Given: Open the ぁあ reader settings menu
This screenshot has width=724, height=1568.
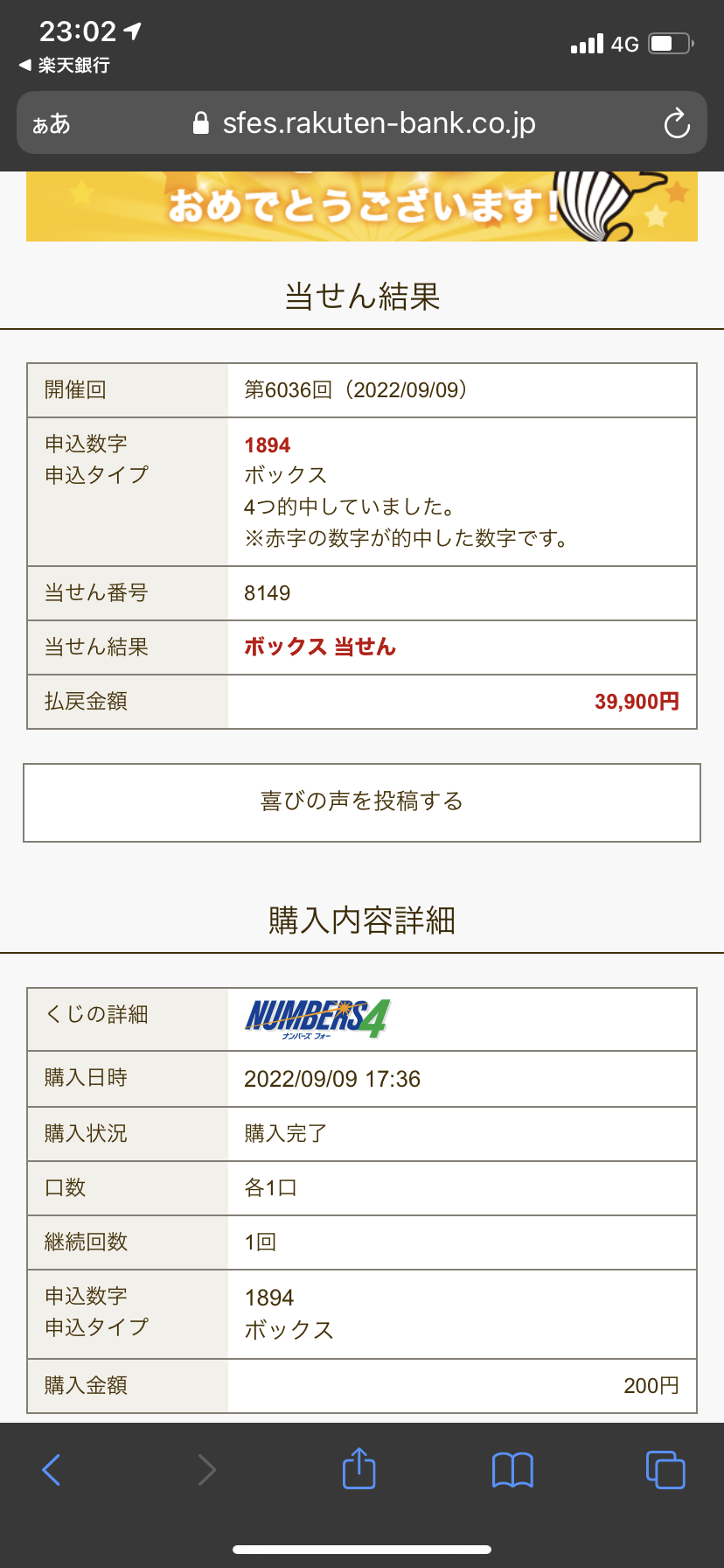Looking at the screenshot, I should coord(52,123).
